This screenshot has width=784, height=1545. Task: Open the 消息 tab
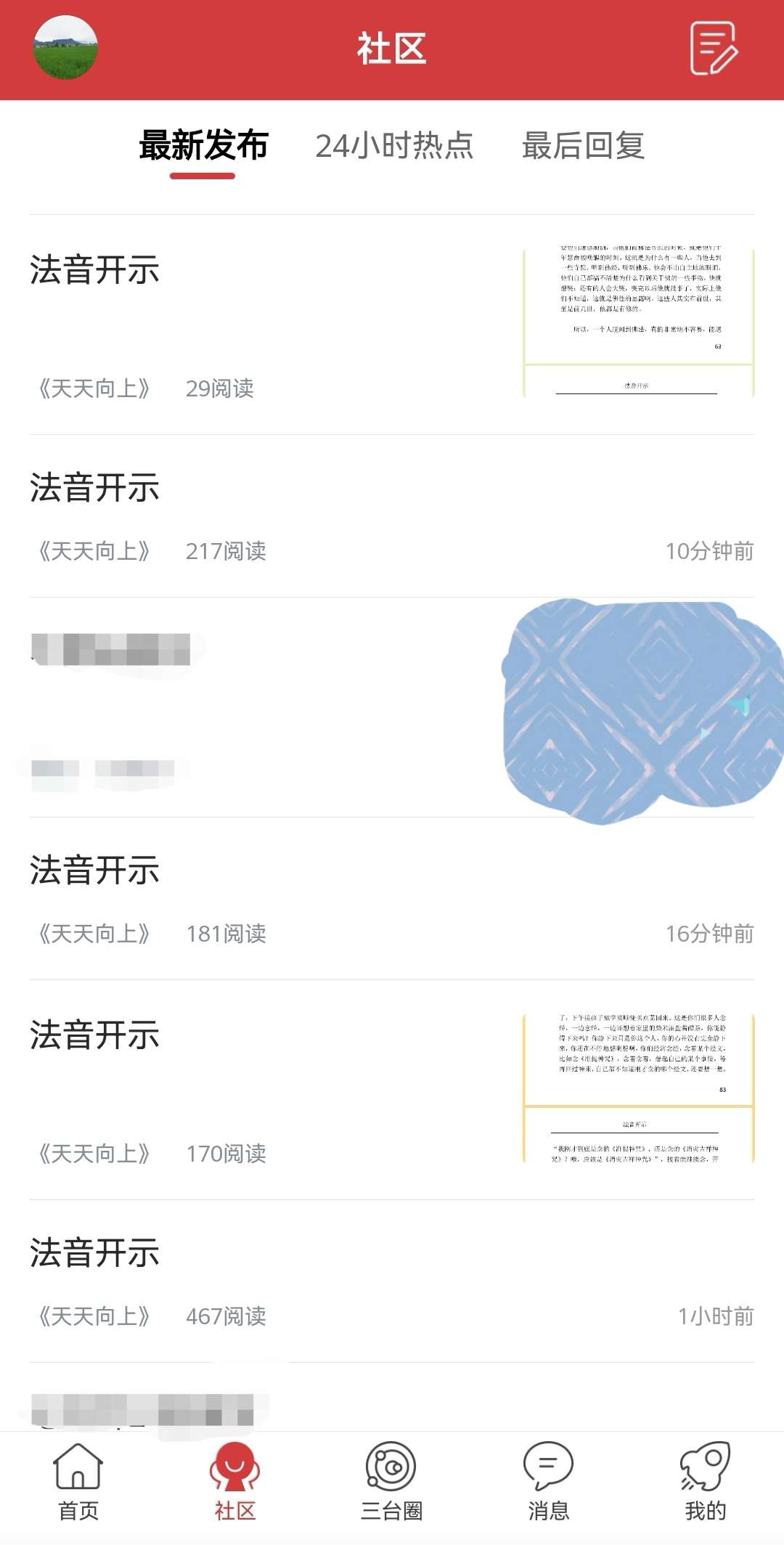[x=548, y=1481]
